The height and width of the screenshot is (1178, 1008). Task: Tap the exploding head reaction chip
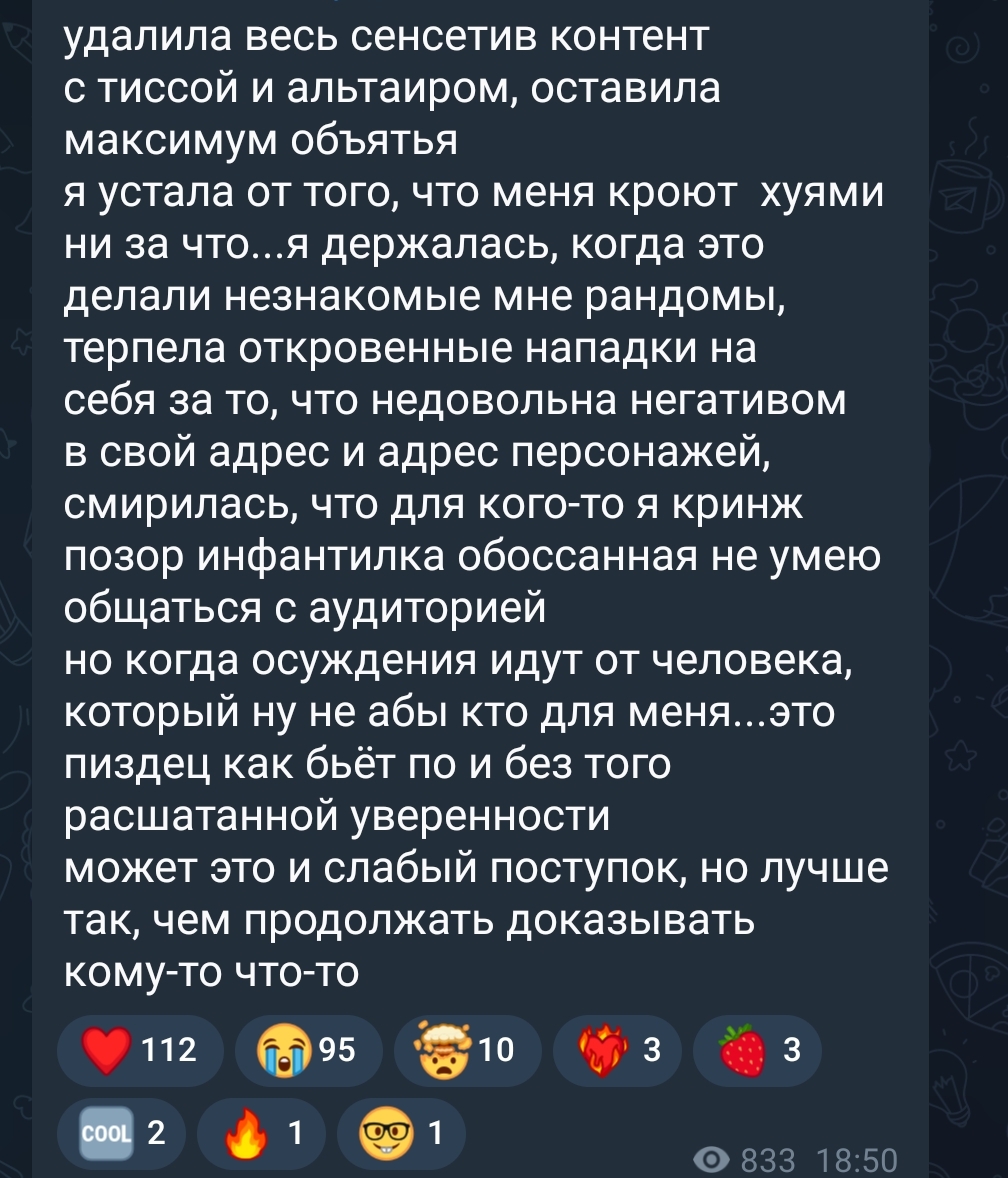click(x=468, y=1051)
